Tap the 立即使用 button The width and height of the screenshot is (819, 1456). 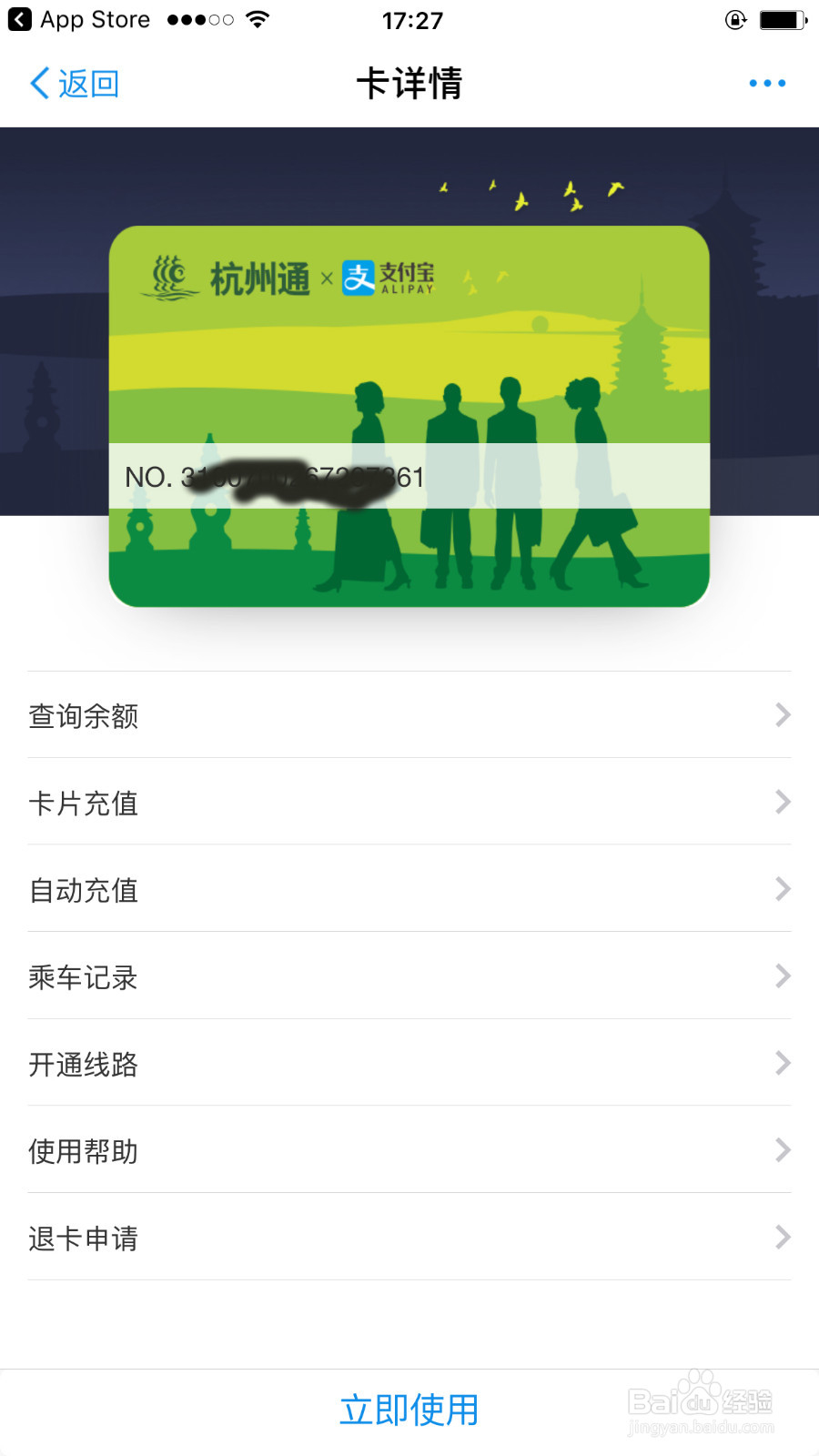point(409,1410)
